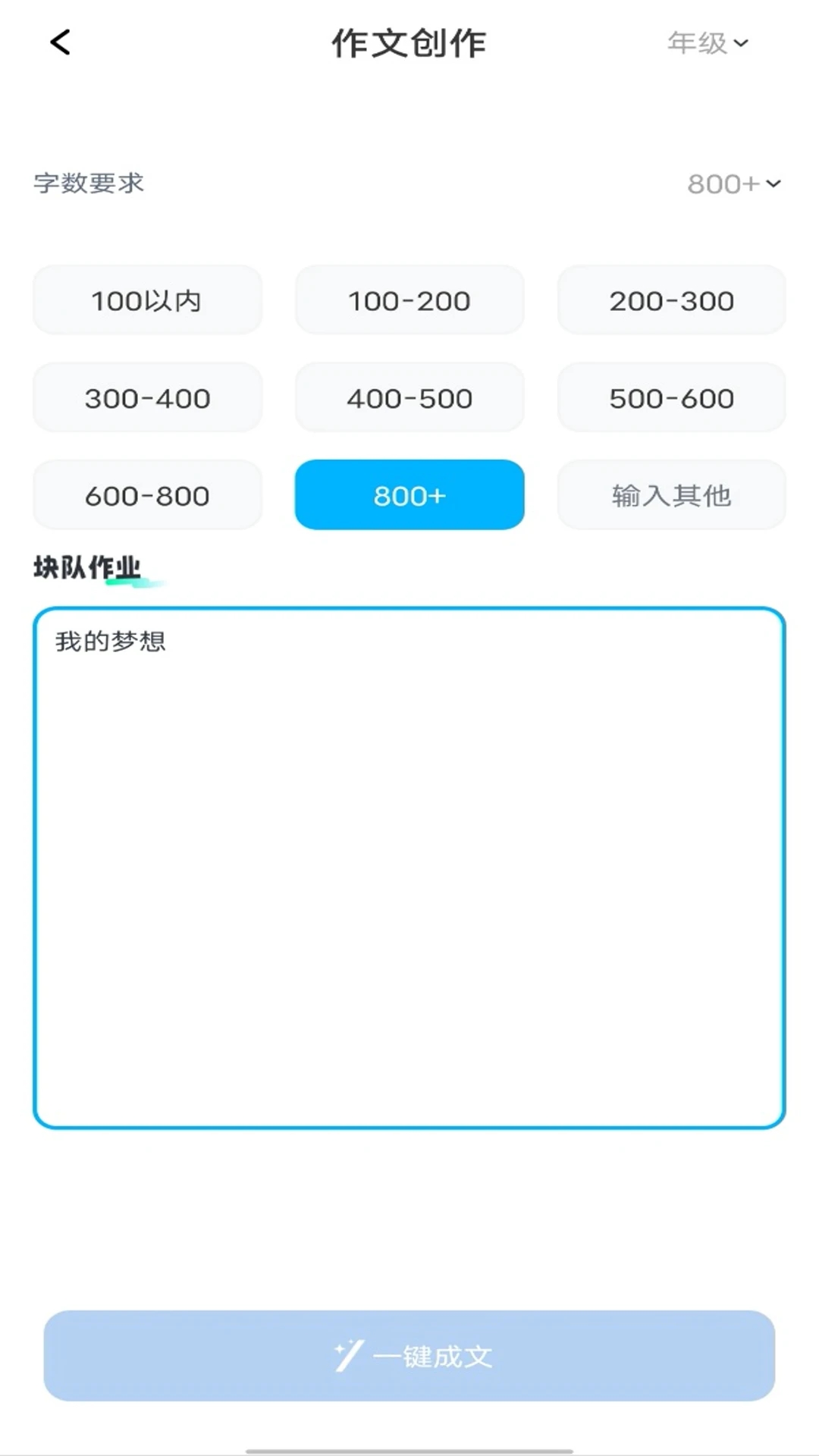Open 输入其他 to enter custom count

click(671, 495)
